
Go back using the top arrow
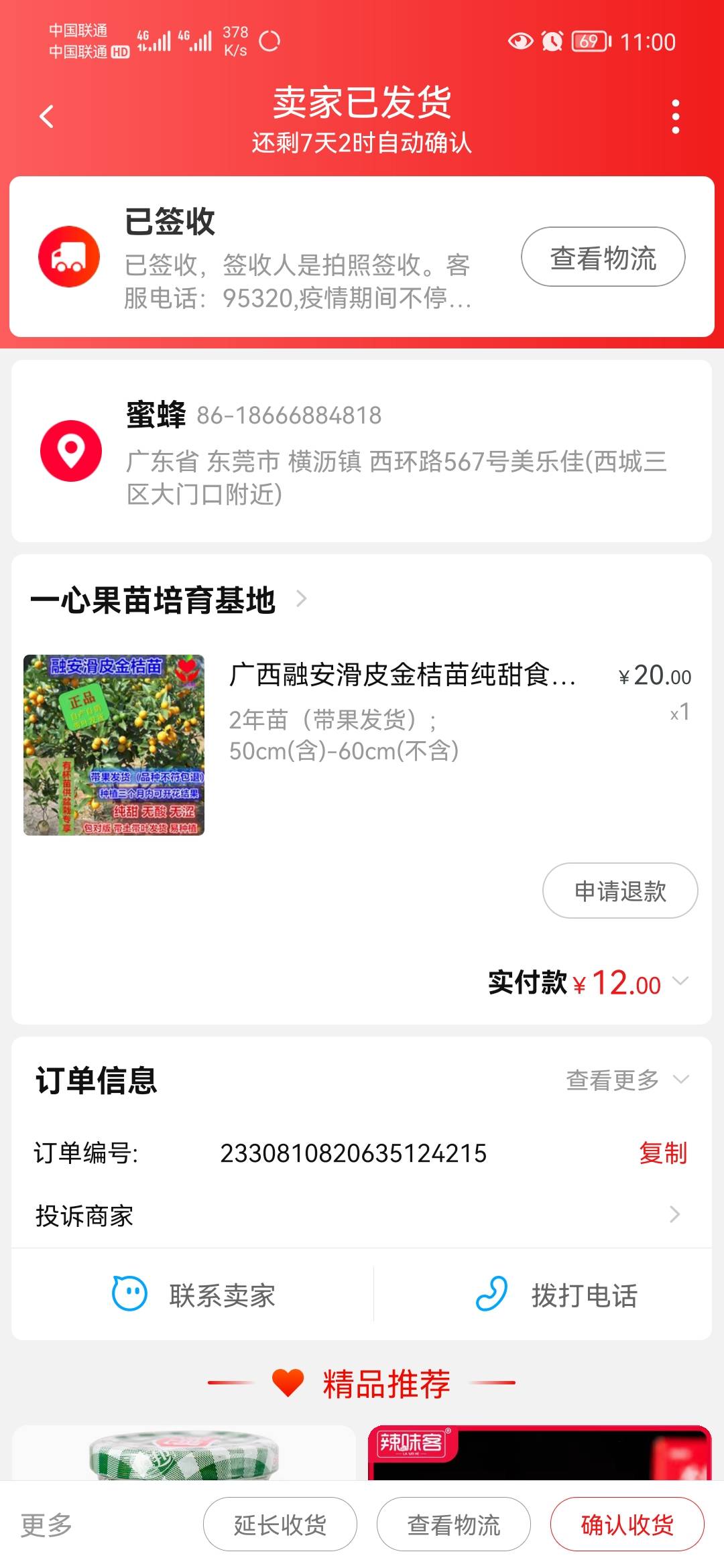(x=46, y=117)
